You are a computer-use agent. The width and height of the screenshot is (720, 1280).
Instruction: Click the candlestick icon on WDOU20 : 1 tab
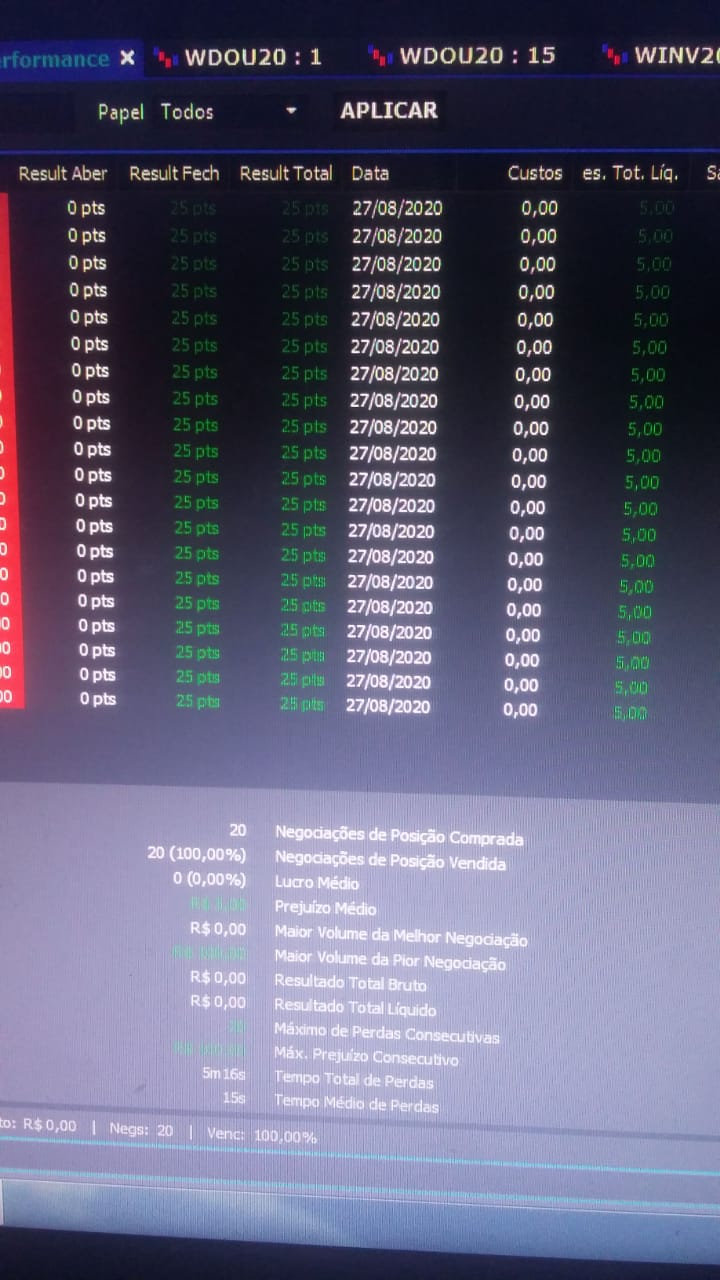(x=163, y=57)
